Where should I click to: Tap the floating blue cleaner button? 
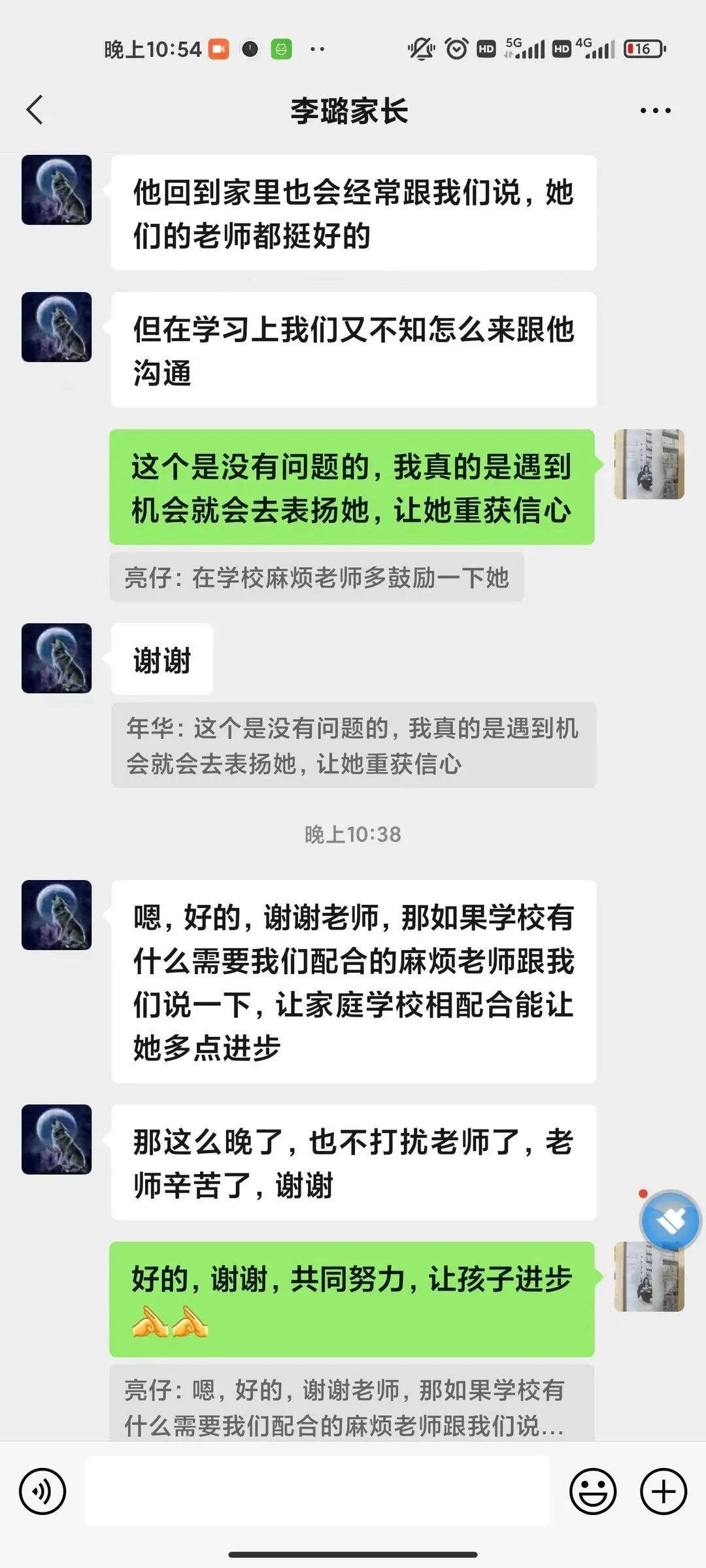[x=670, y=1220]
